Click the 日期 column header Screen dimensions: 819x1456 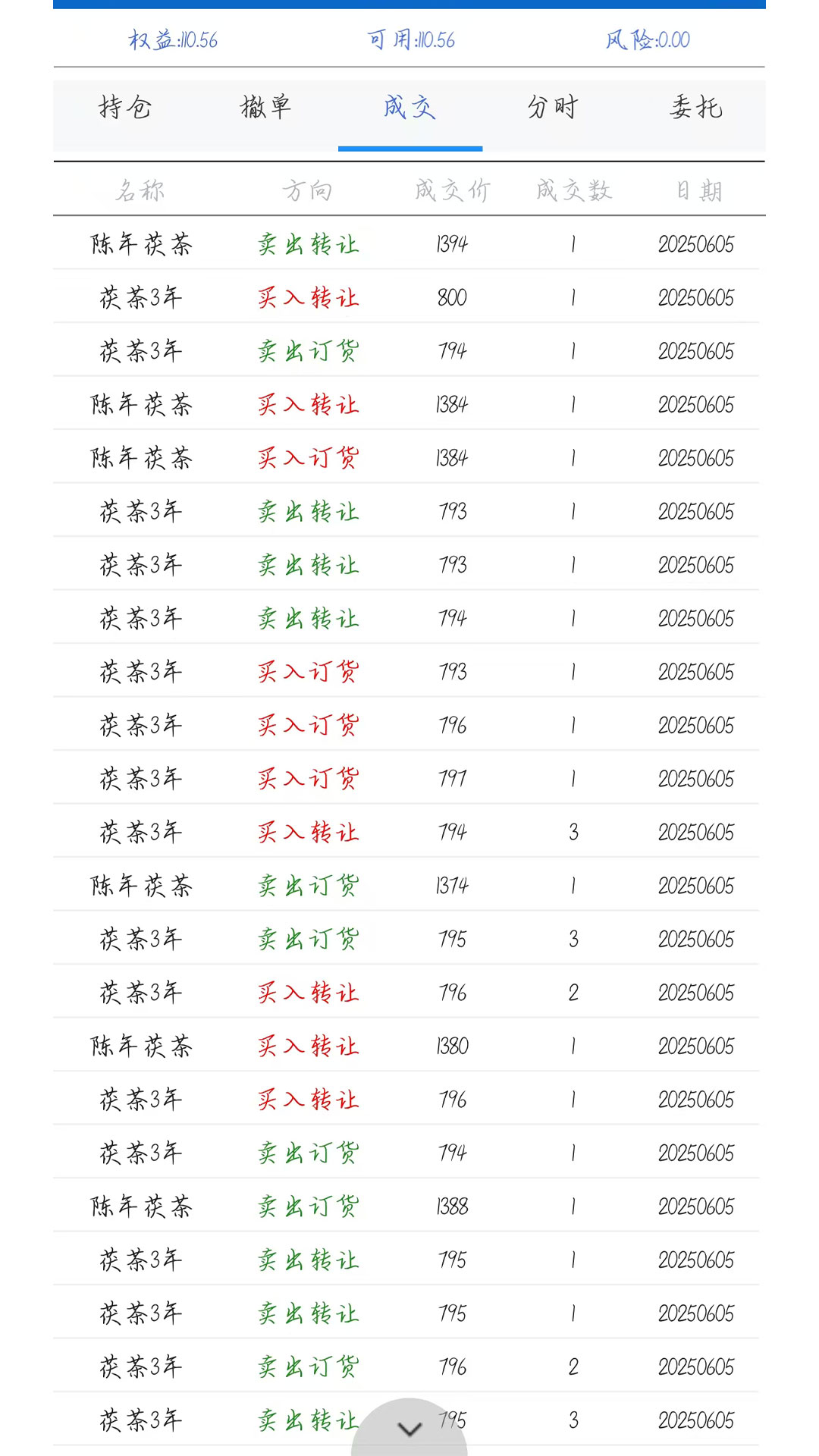696,190
